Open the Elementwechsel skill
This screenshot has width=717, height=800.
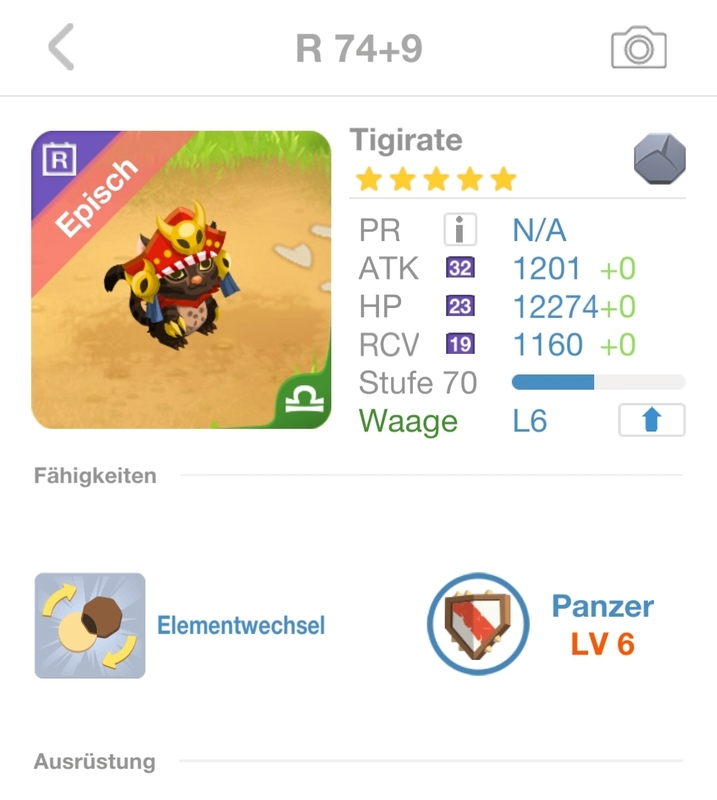pyautogui.click(x=90, y=626)
